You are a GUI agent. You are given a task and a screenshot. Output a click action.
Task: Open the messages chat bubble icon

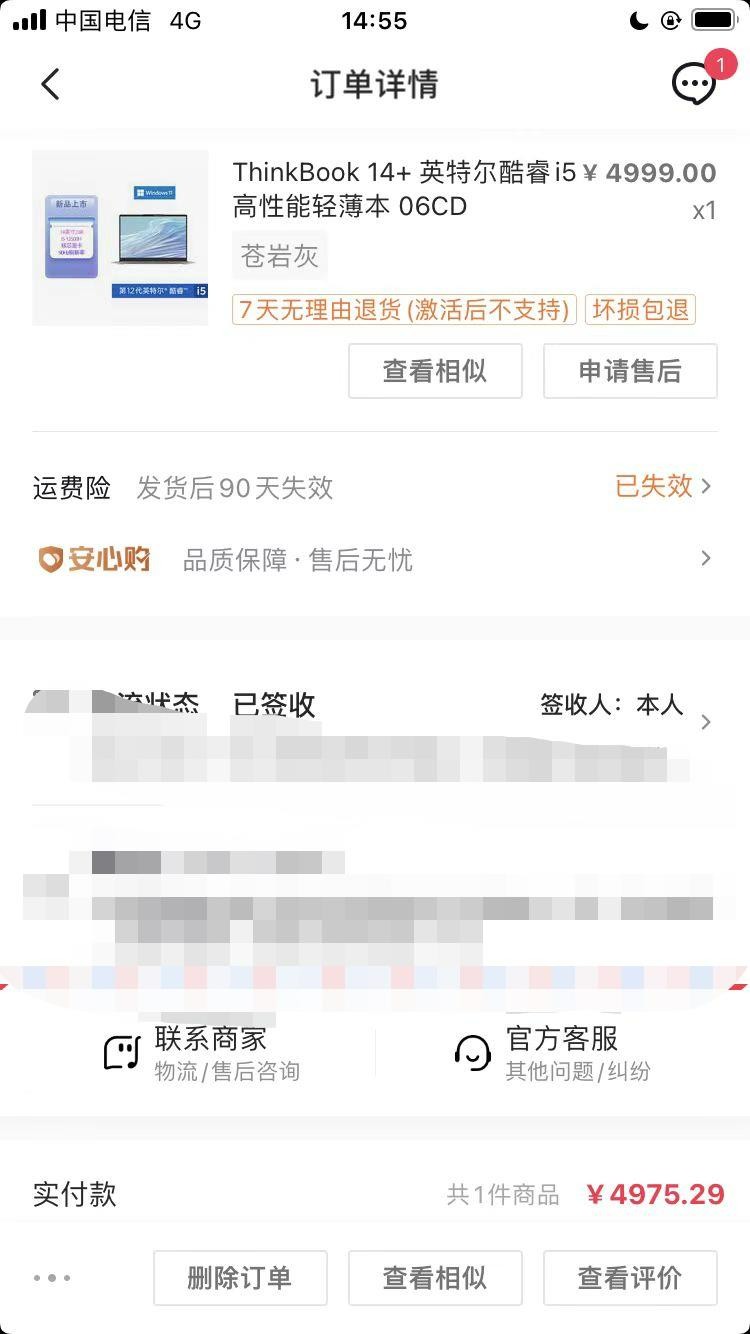pyautogui.click(x=694, y=84)
